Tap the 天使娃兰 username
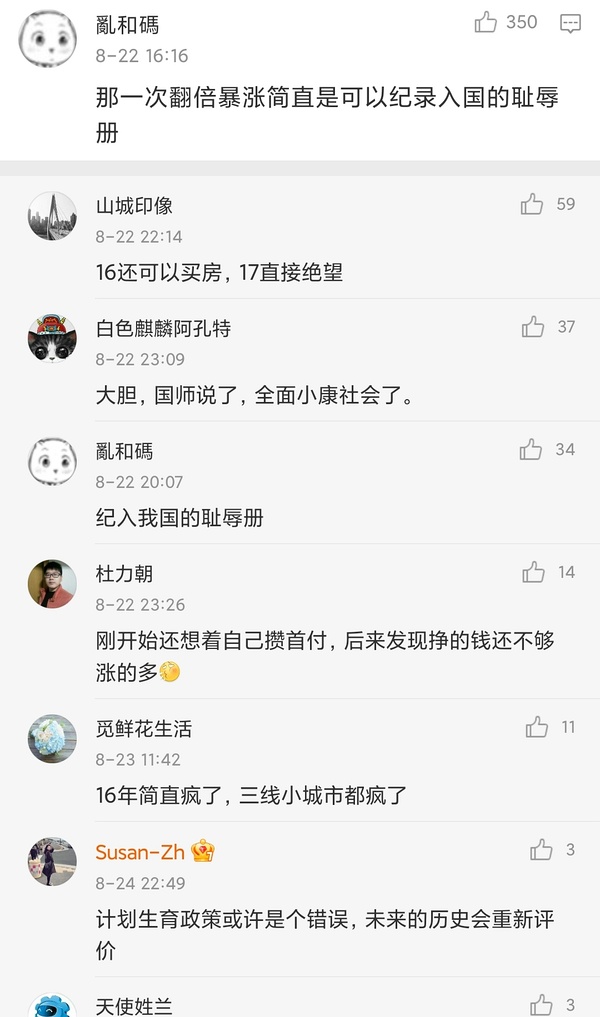600x1017 pixels. coord(134,1006)
